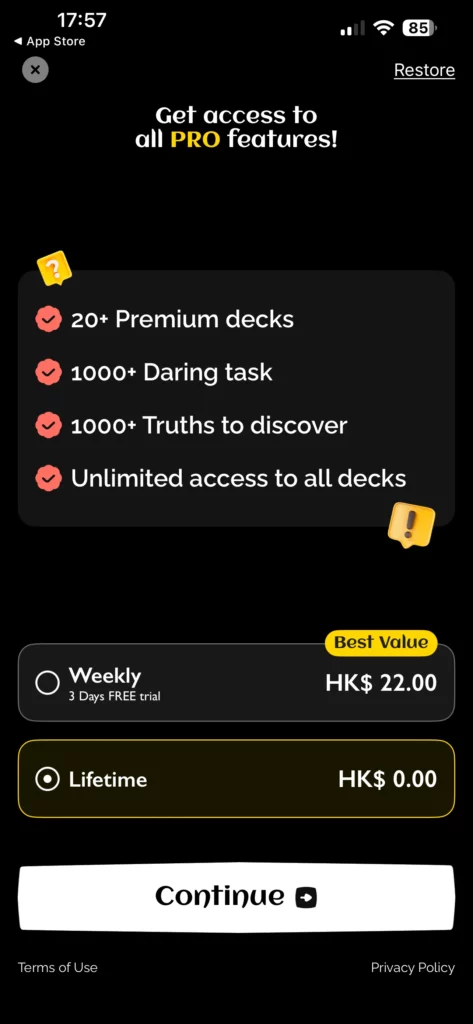Tap the Restore purchases link

coord(424,70)
